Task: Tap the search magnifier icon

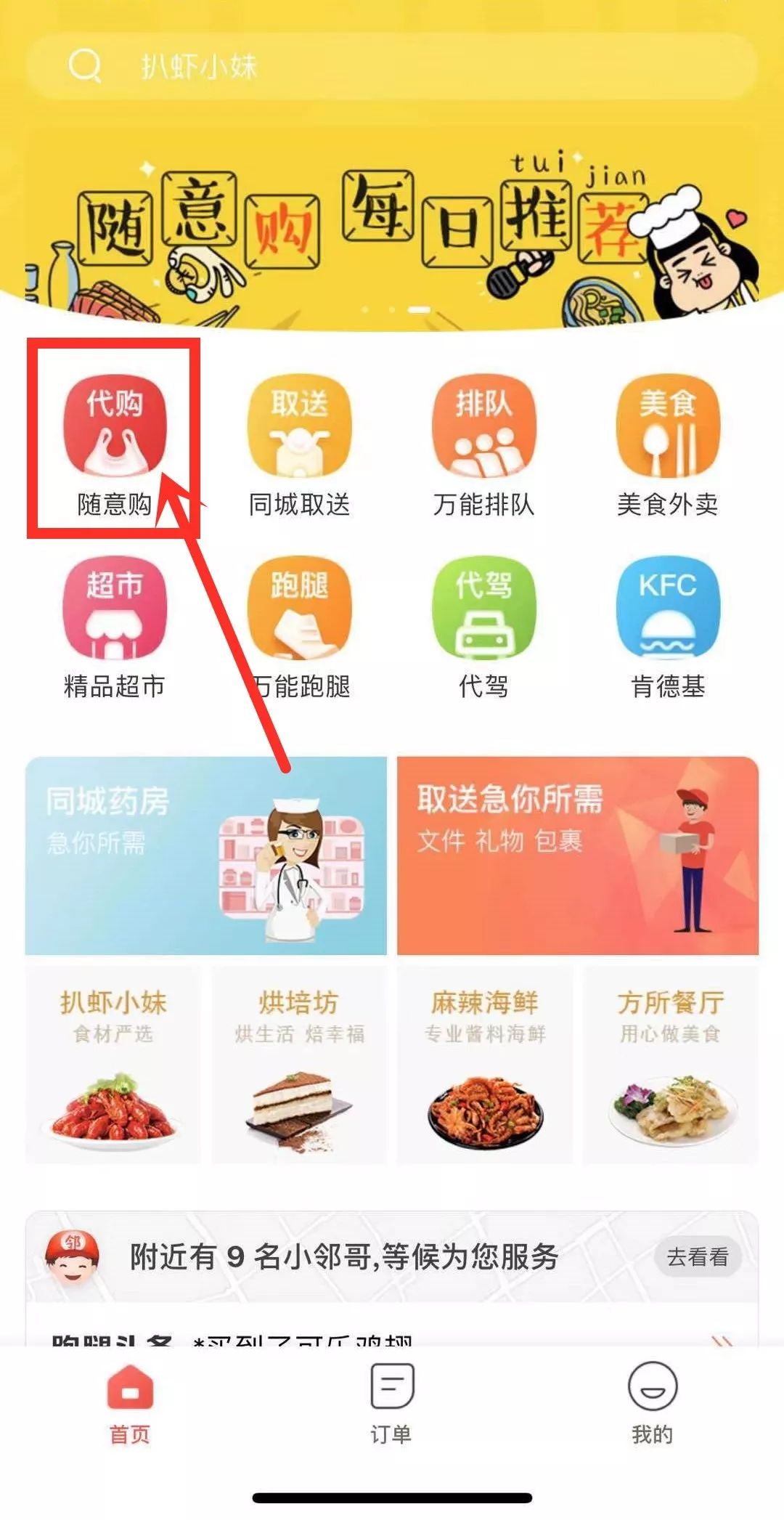Action: [86, 68]
